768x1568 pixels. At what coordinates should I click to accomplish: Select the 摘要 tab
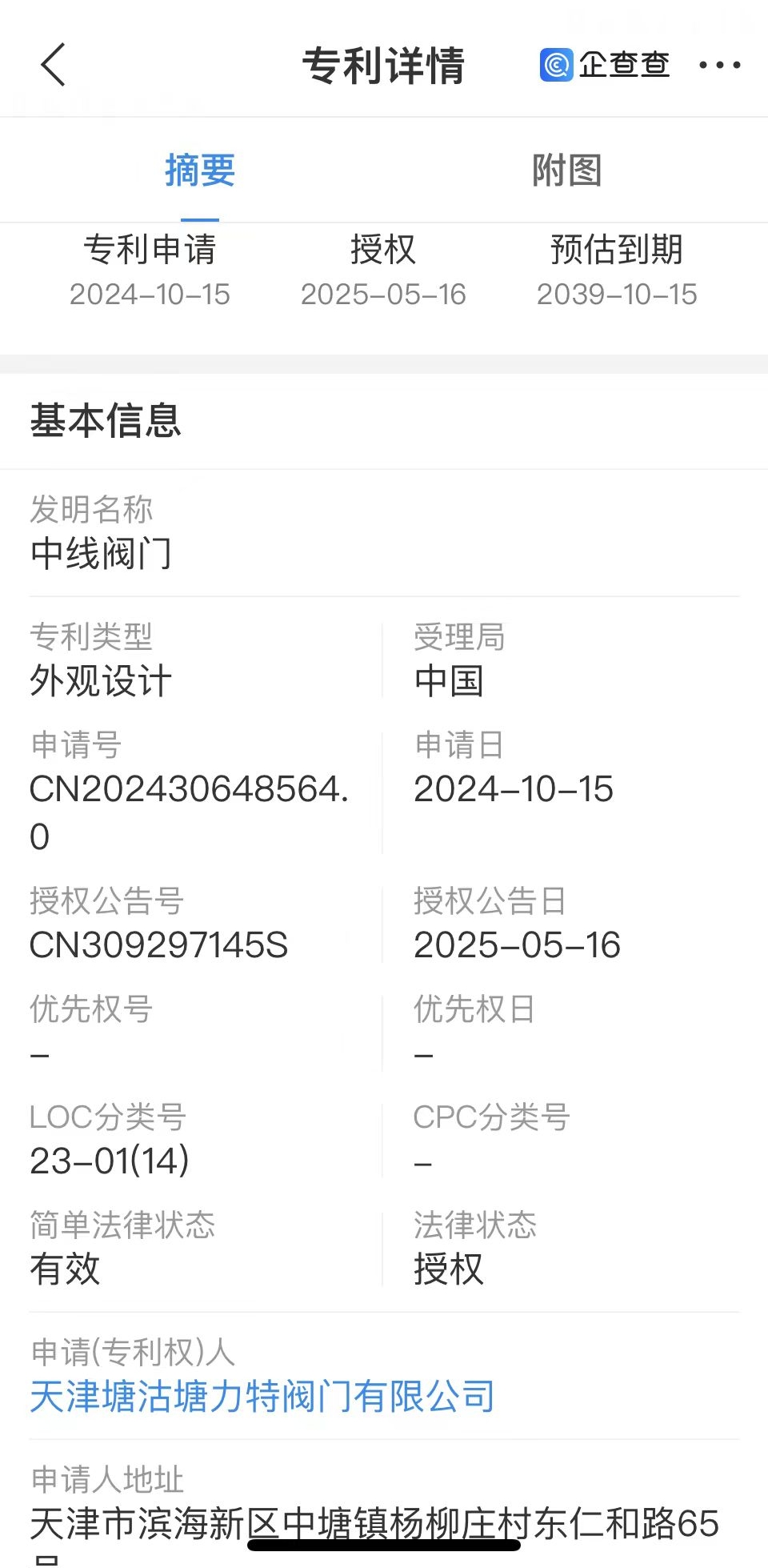pos(200,170)
